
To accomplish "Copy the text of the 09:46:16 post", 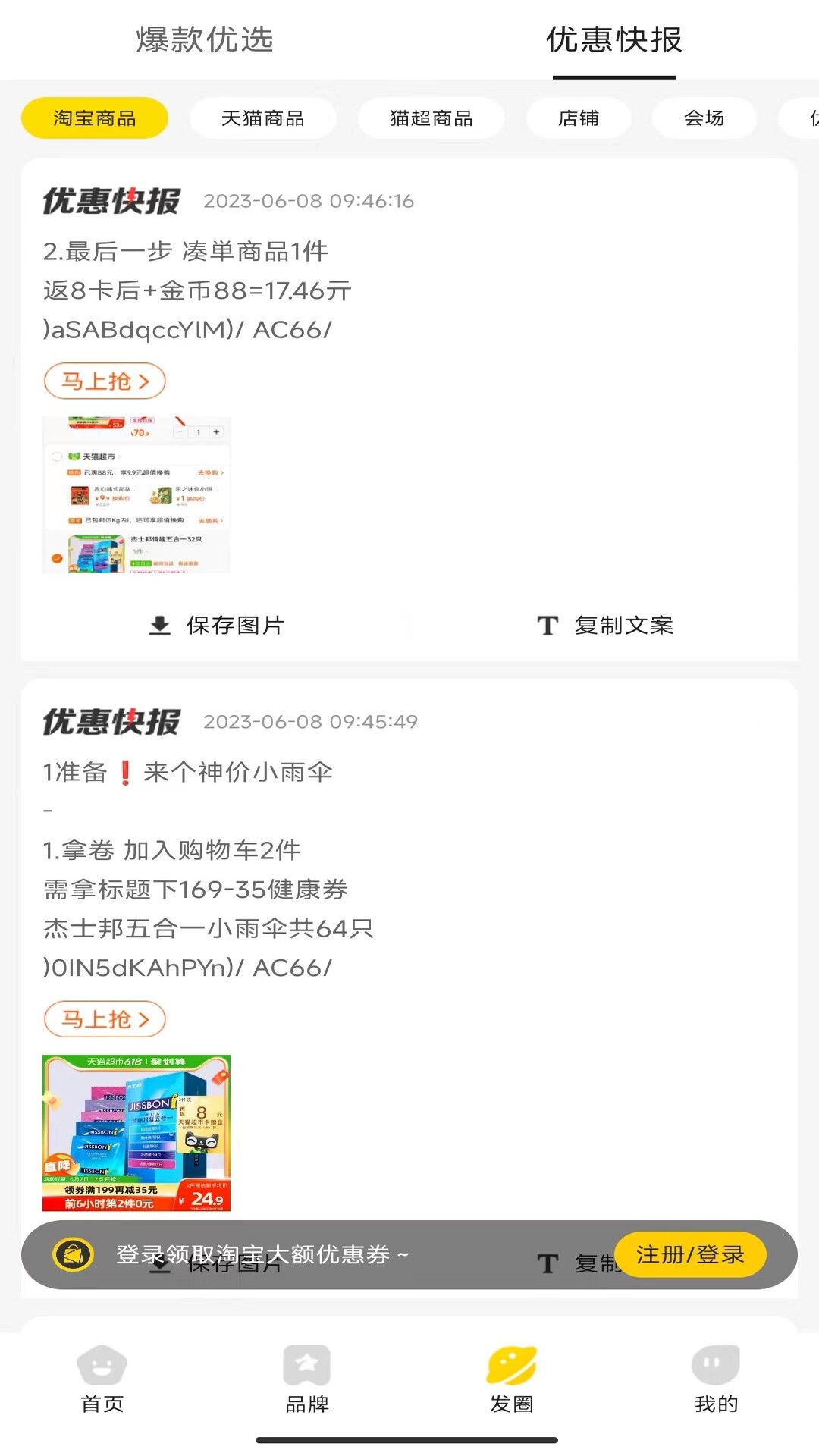I will pyautogui.click(x=604, y=626).
